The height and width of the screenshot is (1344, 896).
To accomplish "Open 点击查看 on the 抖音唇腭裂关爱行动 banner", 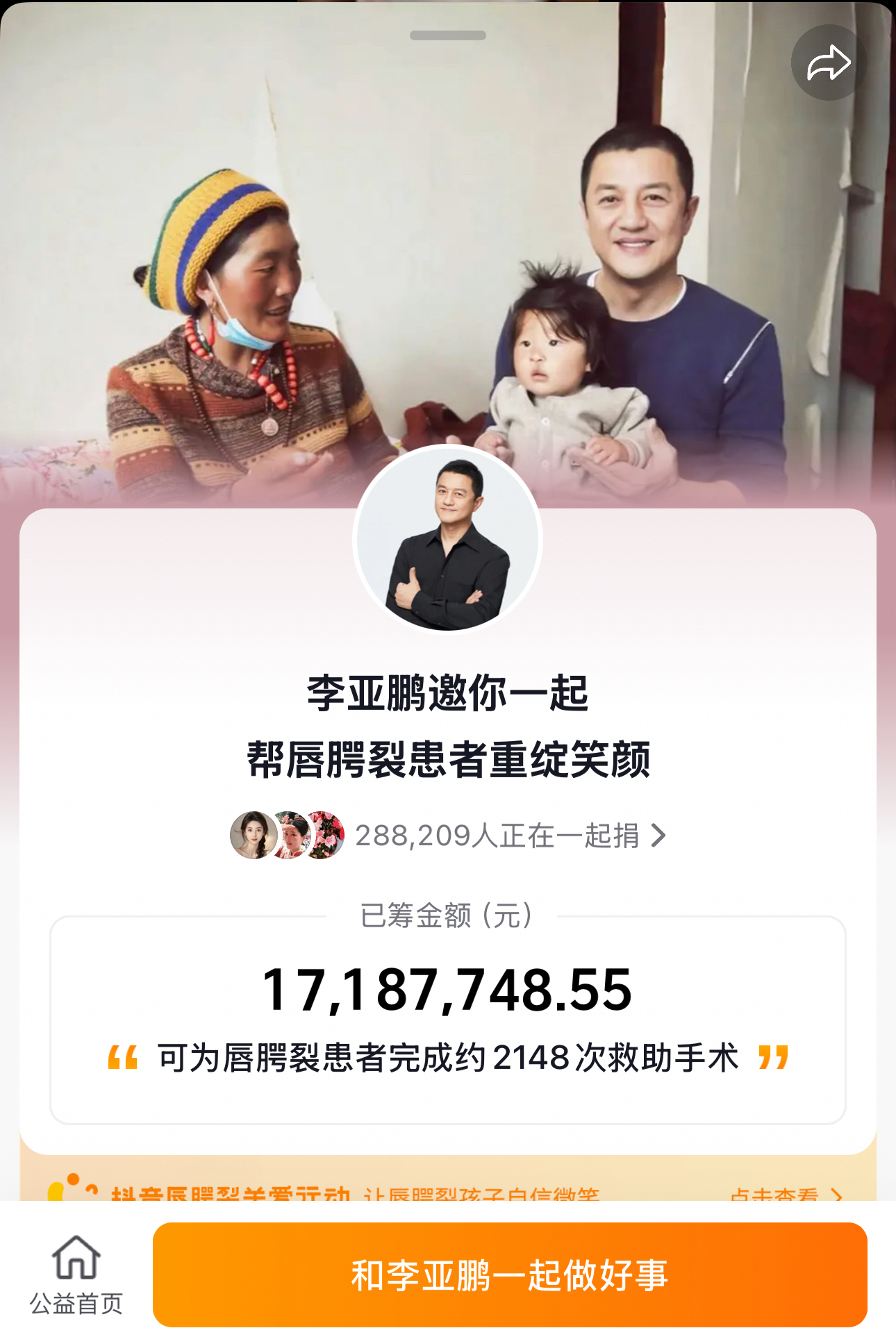I will coord(785,1194).
